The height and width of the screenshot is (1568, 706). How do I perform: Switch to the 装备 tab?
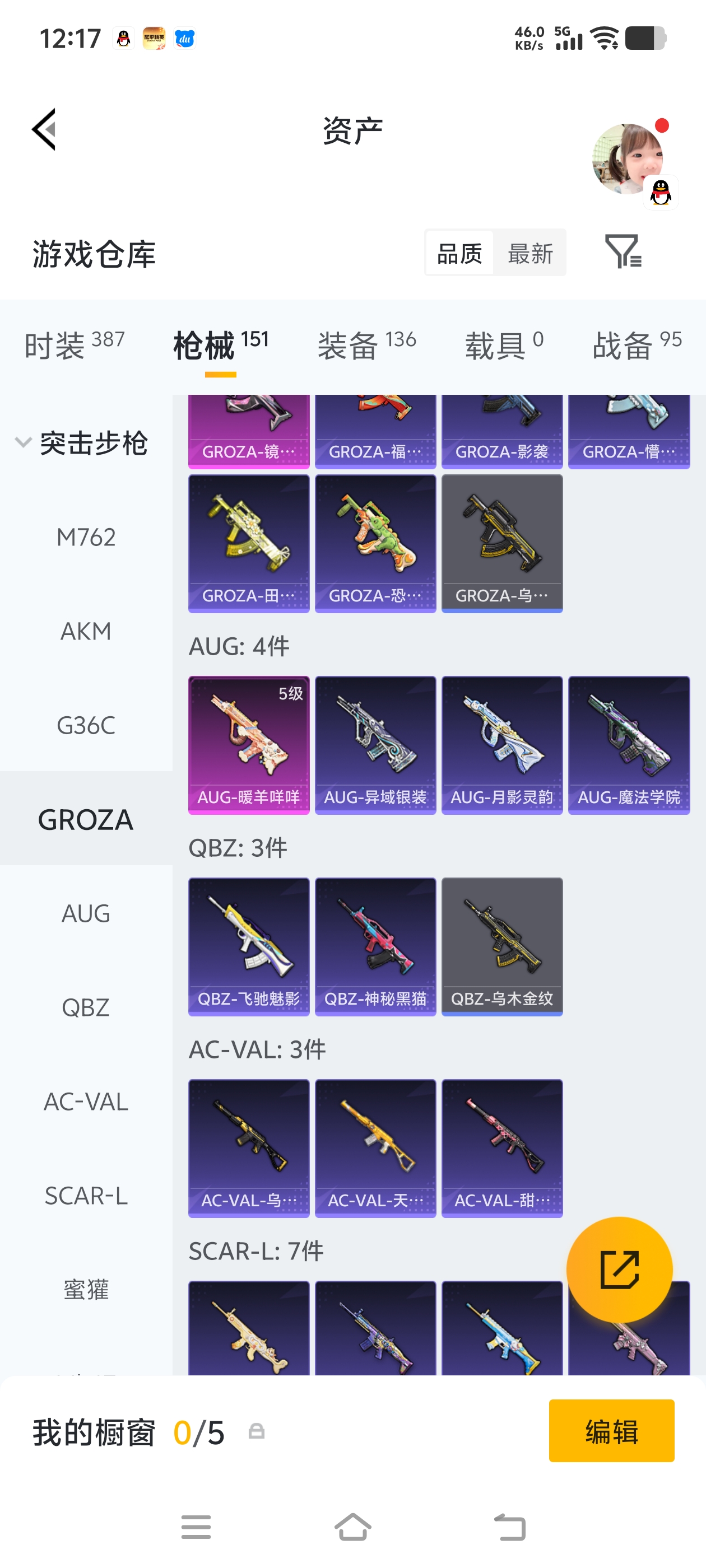click(366, 344)
